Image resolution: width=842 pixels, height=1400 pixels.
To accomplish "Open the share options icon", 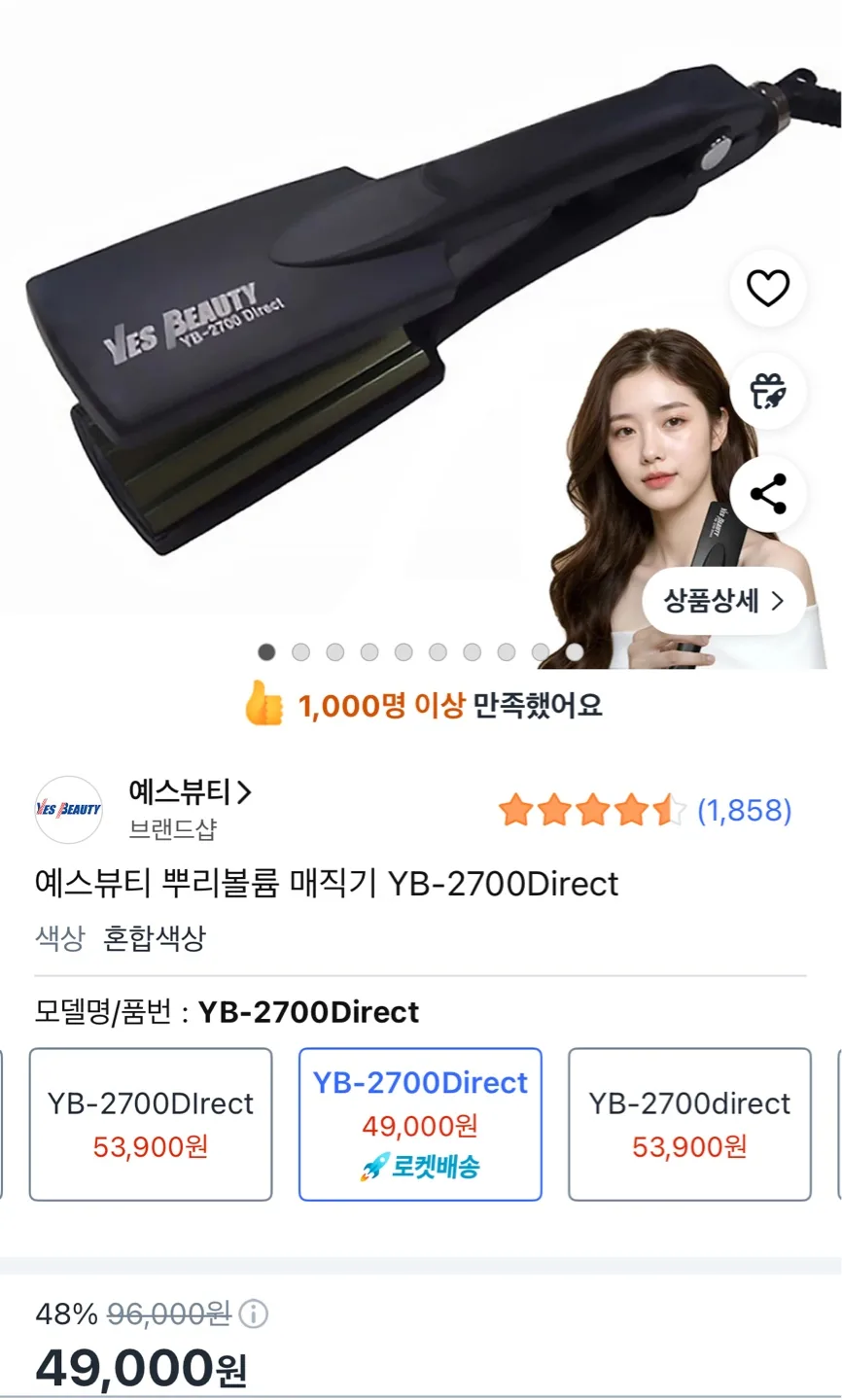I will (768, 494).
